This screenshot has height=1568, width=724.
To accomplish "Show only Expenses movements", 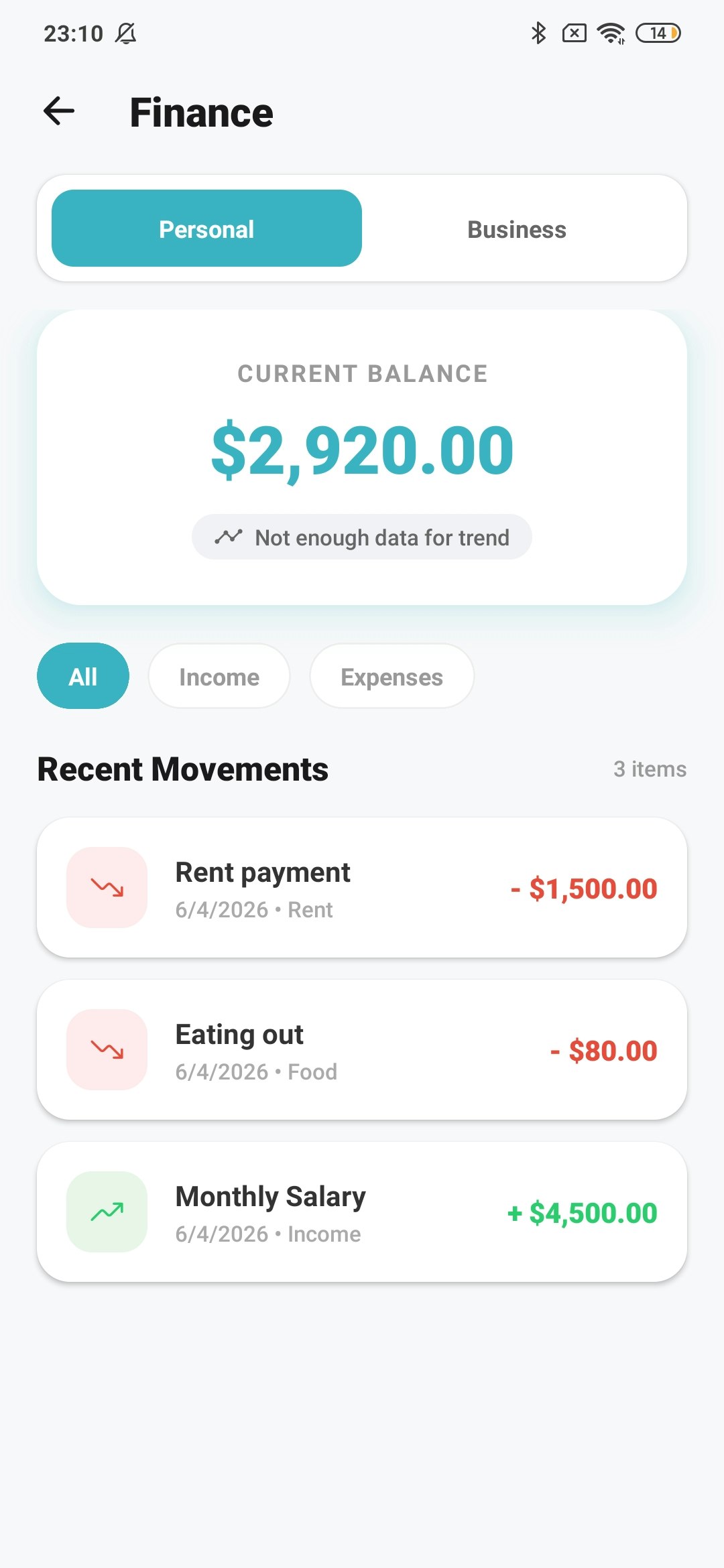I will pos(391,676).
